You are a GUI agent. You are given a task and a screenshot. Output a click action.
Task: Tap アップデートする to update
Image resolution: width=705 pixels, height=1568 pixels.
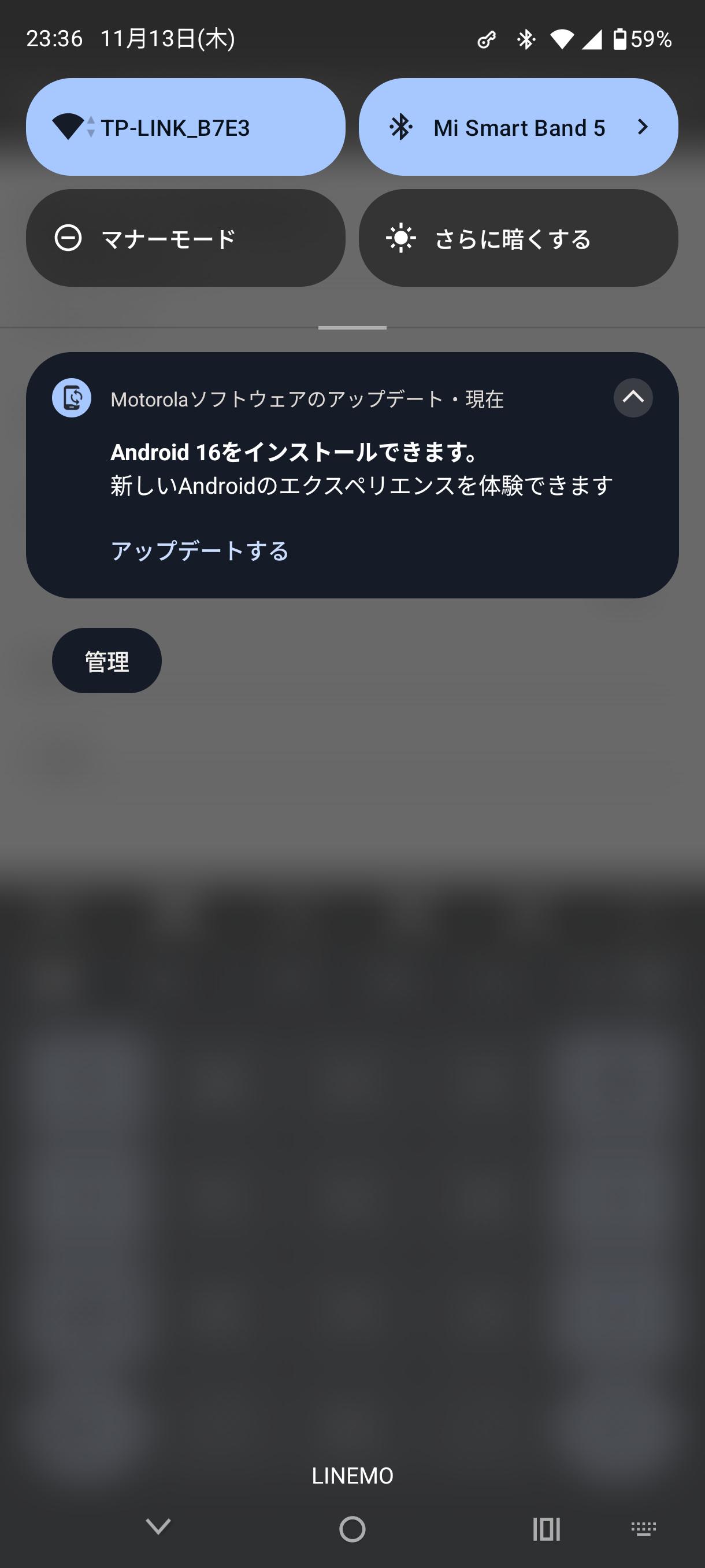coord(199,551)
